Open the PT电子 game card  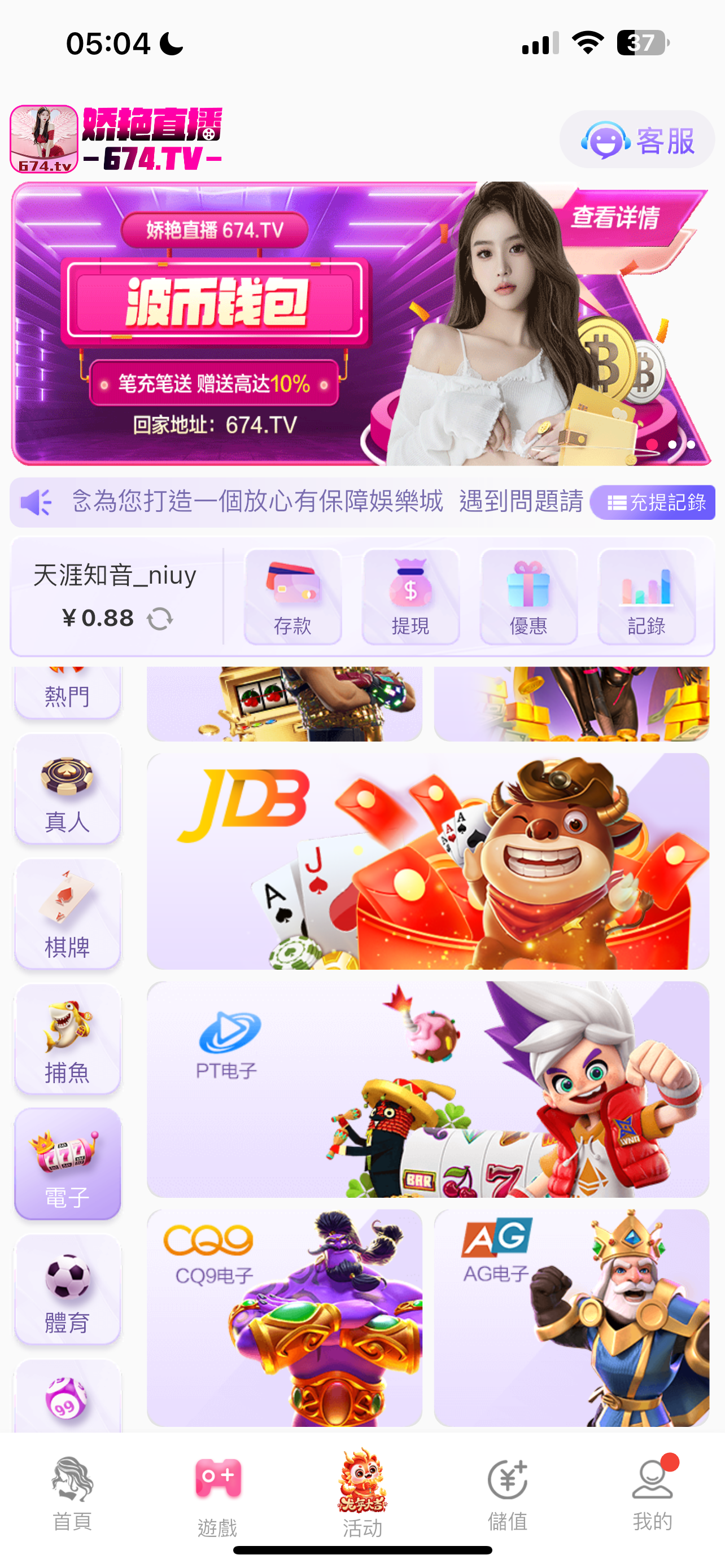pos(428,1089)
